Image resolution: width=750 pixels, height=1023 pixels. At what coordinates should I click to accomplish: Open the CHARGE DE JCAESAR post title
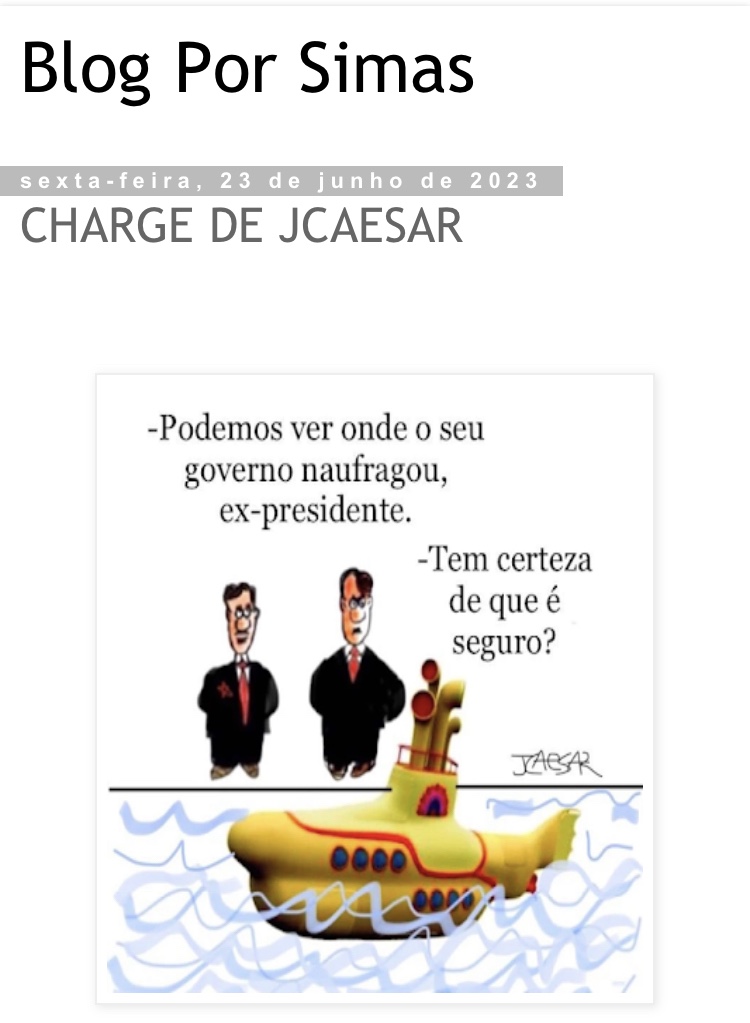point(241,226)
